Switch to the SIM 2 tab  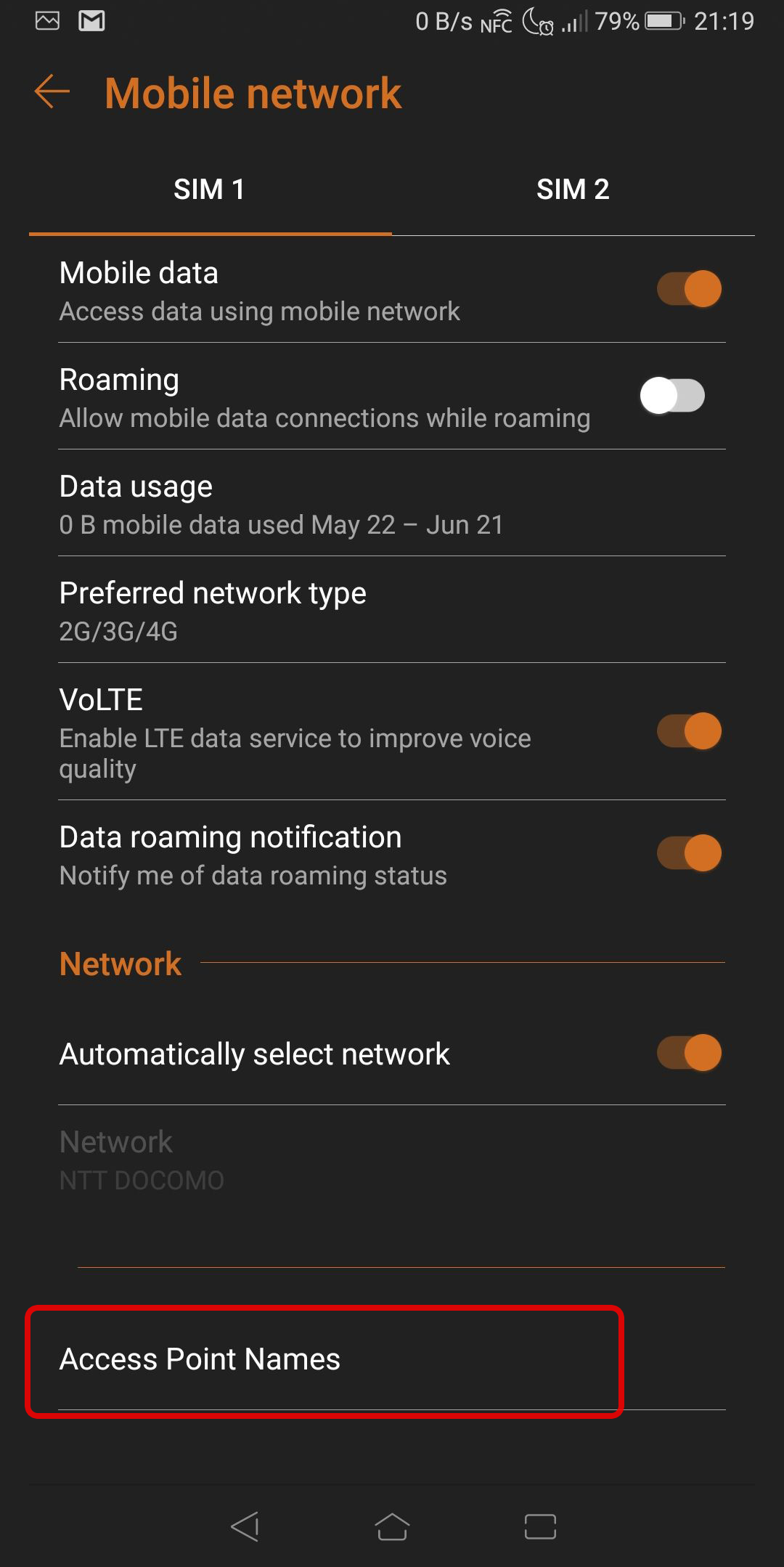click(573, 190)
